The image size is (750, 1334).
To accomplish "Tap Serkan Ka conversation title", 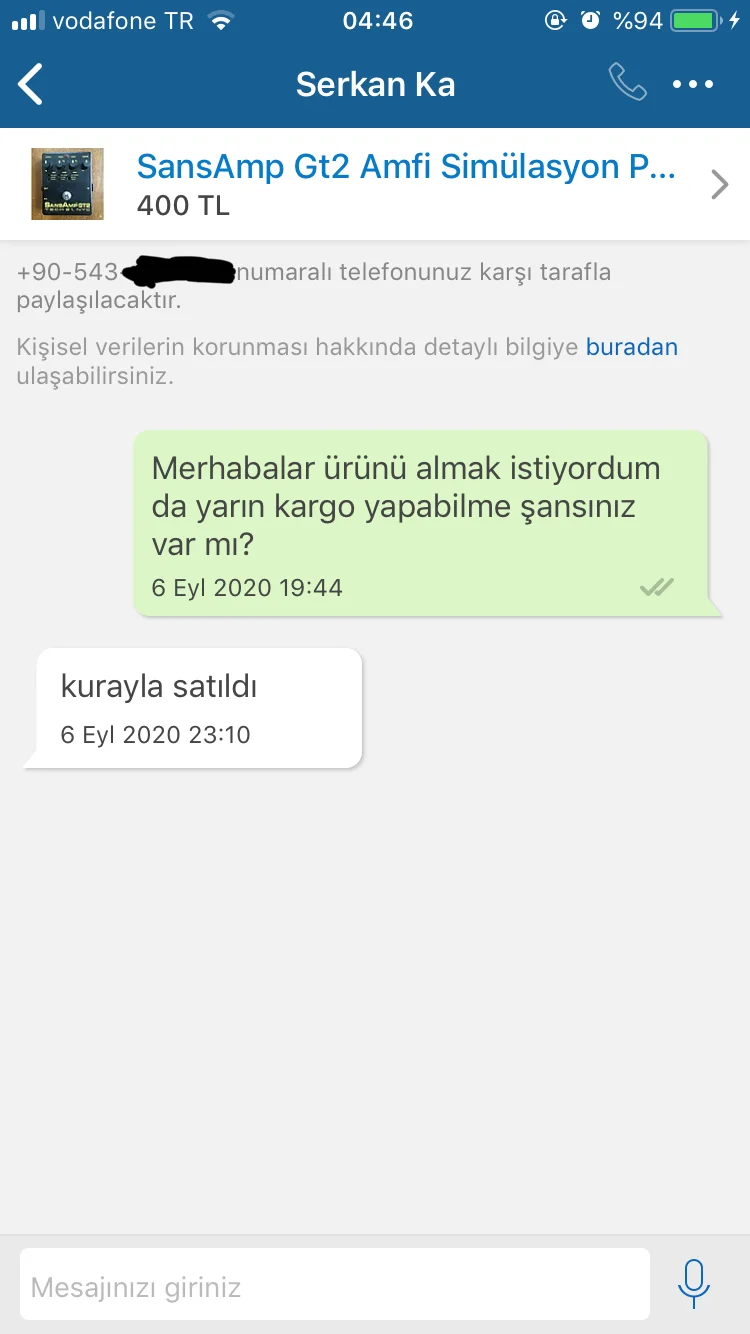I will pos(375,84).
